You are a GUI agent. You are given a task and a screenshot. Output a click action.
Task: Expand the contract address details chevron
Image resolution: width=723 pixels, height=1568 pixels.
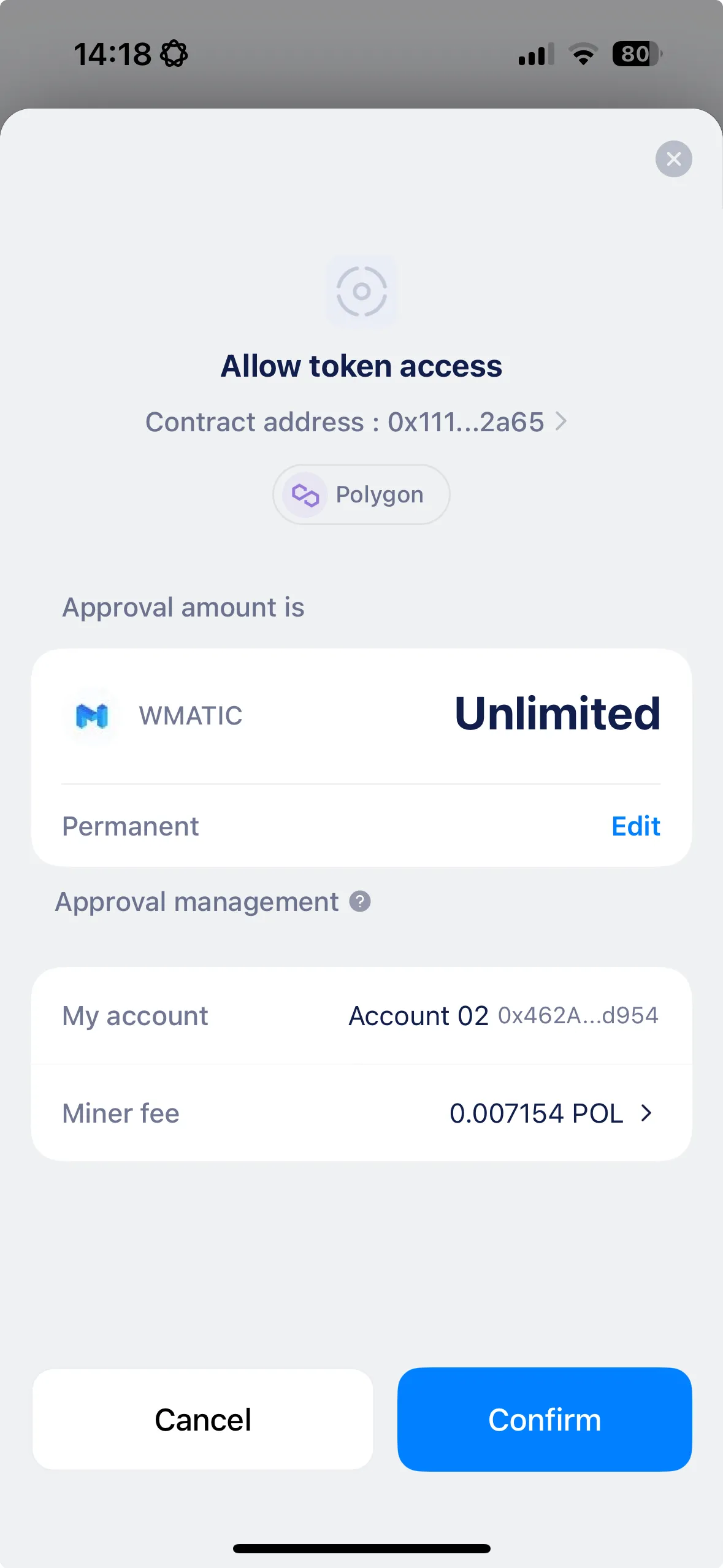[x=562, y=422]
